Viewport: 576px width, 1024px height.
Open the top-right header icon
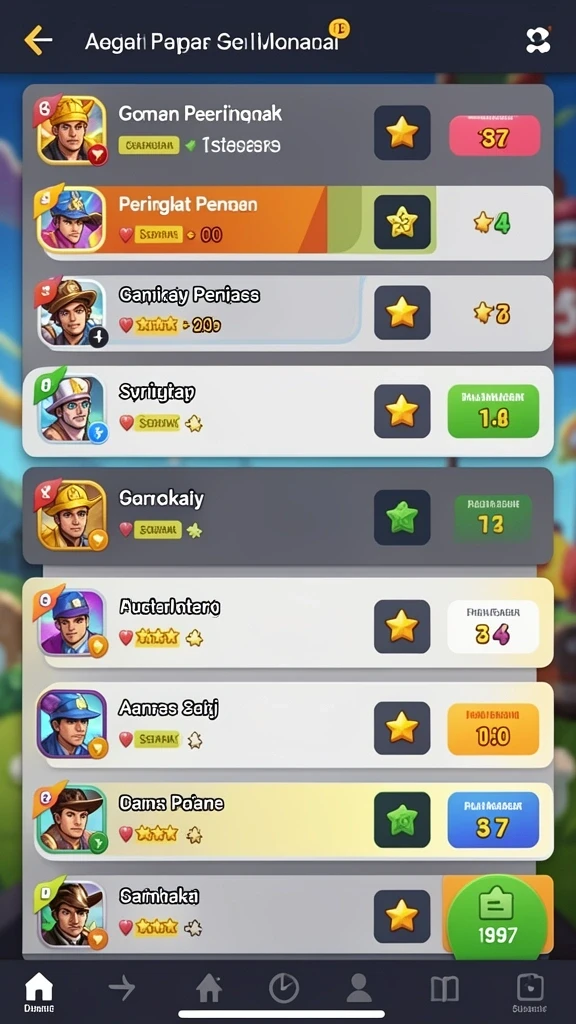point(538,40)
